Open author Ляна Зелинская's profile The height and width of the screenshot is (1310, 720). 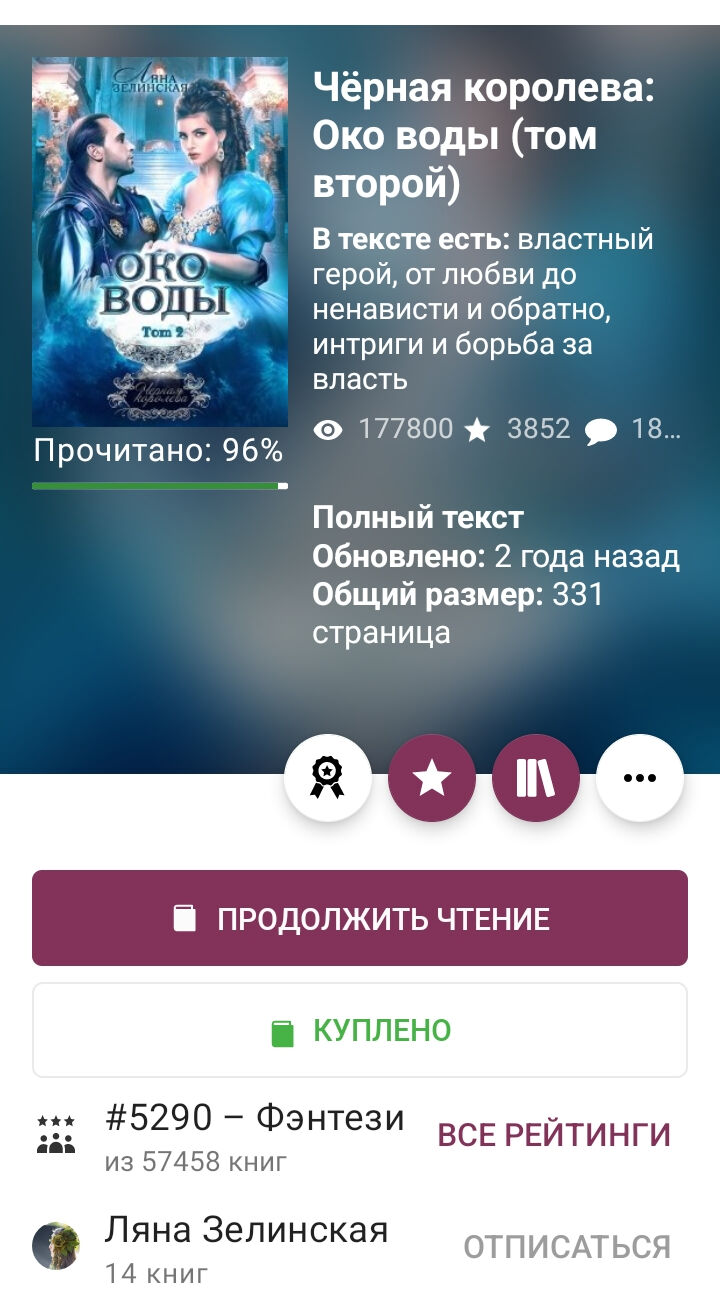(245, 1231)
